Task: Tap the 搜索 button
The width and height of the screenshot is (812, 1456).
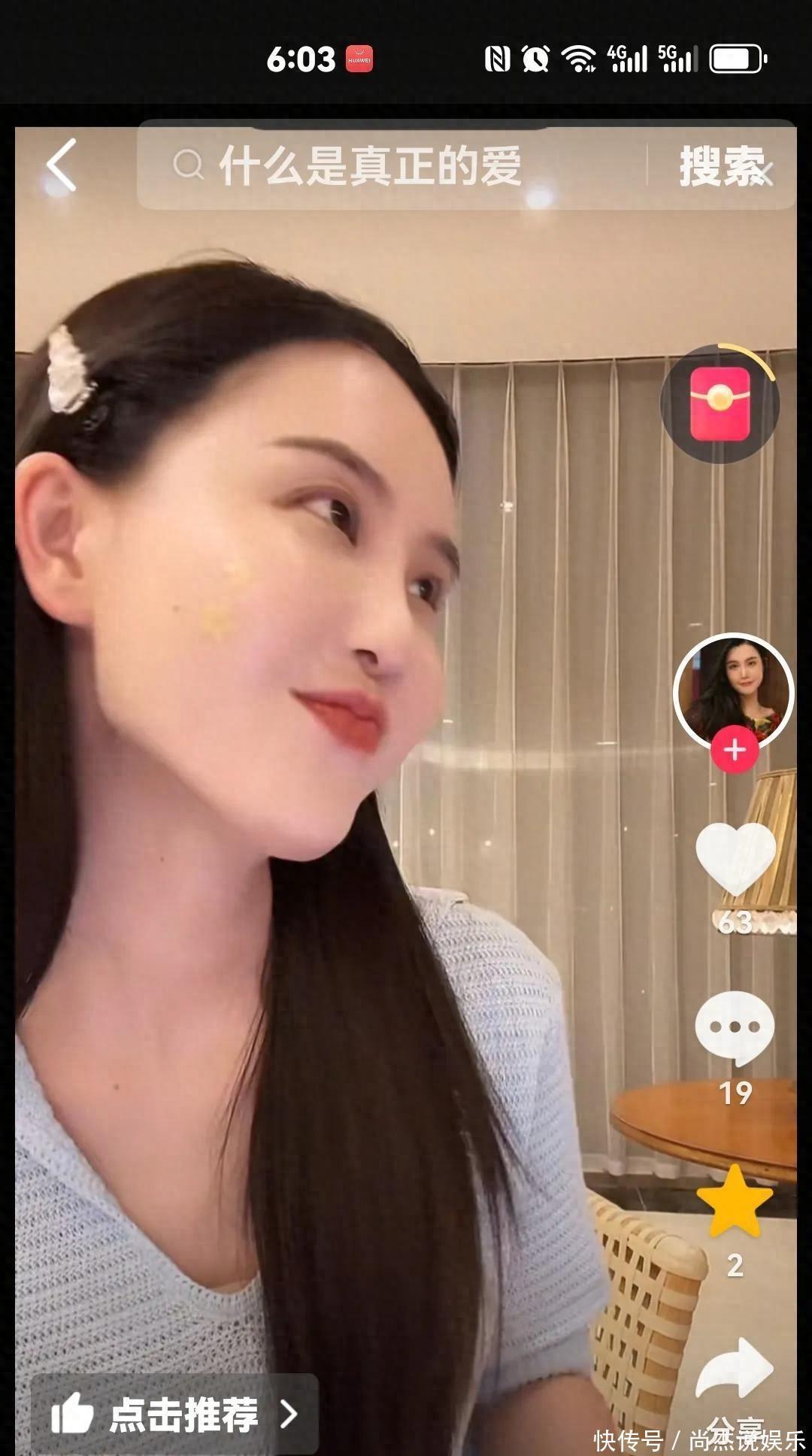Action: (x=720, y=166)
